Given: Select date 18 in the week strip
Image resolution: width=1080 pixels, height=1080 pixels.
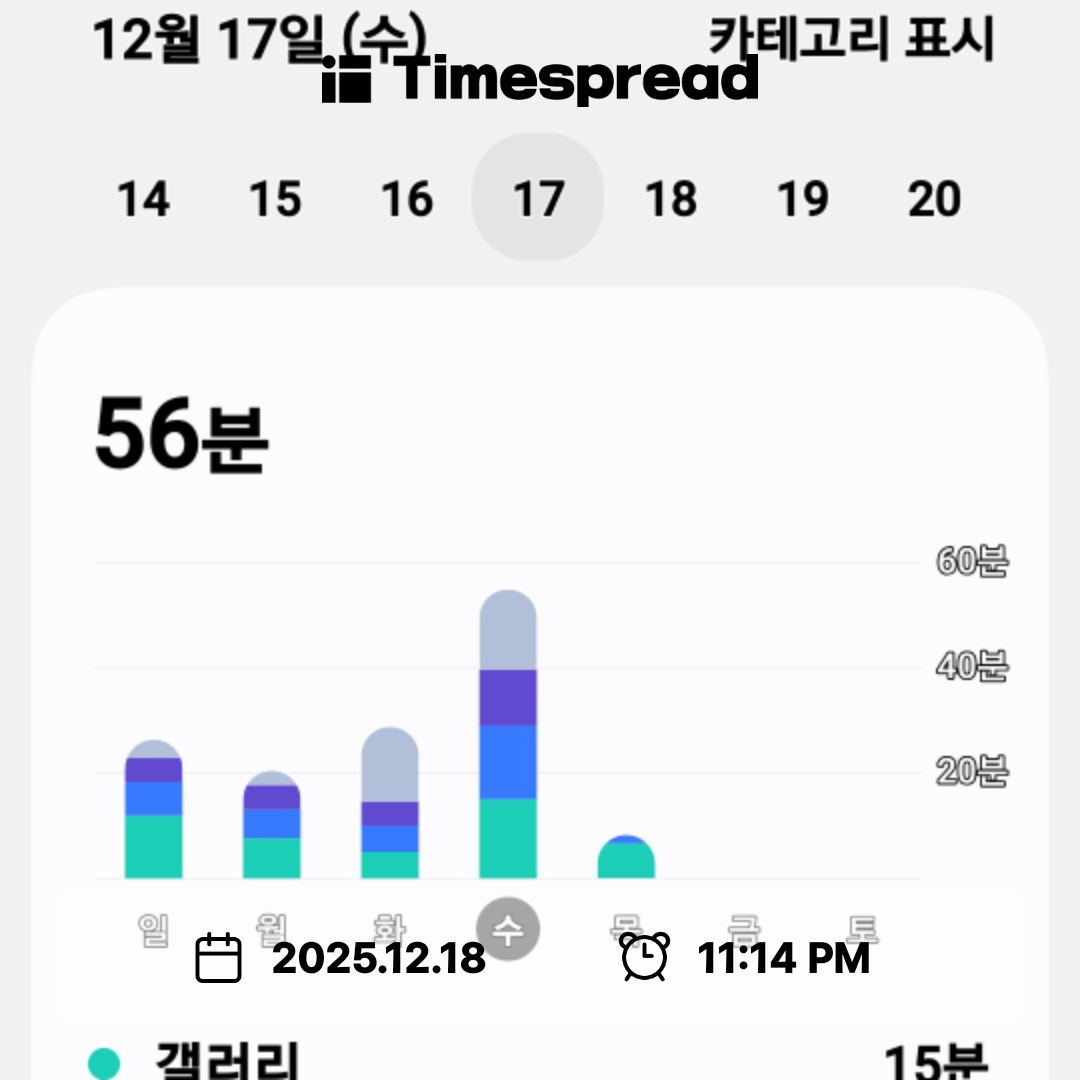Looking at the screenshot, I should pyautogui.click(x=671, y=199).
